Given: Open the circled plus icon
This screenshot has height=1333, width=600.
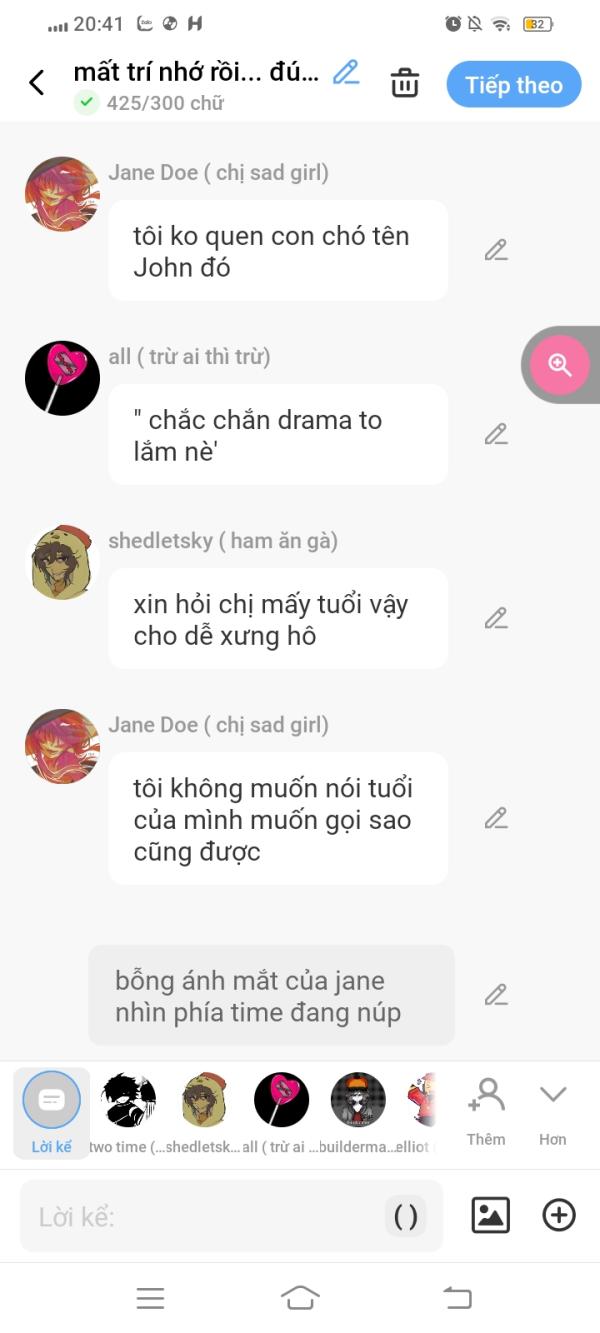Looking at the screenshot, I should pyautogui.click(x=559, y=1215).
